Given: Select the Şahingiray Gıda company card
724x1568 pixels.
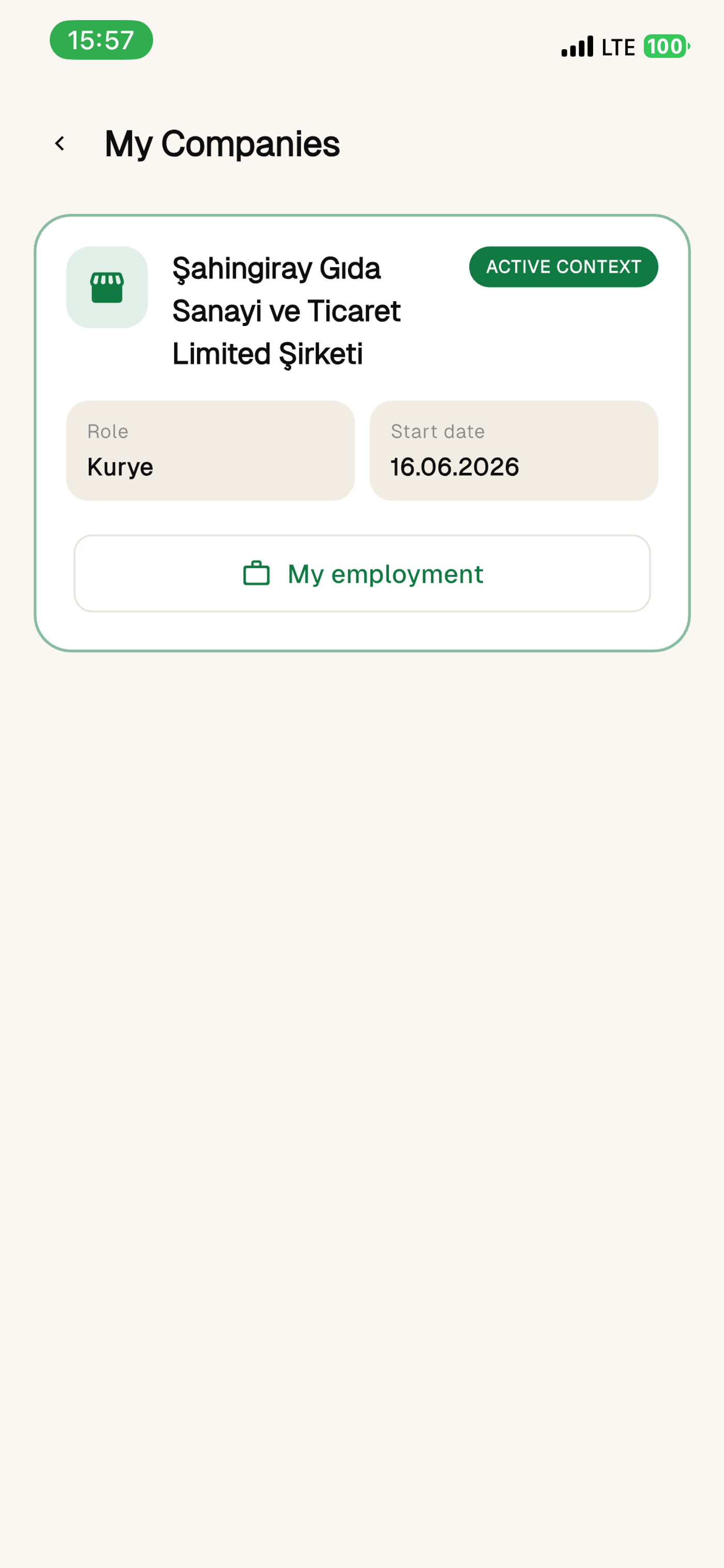Looking at the screenshot, I should tap(362, 433).
